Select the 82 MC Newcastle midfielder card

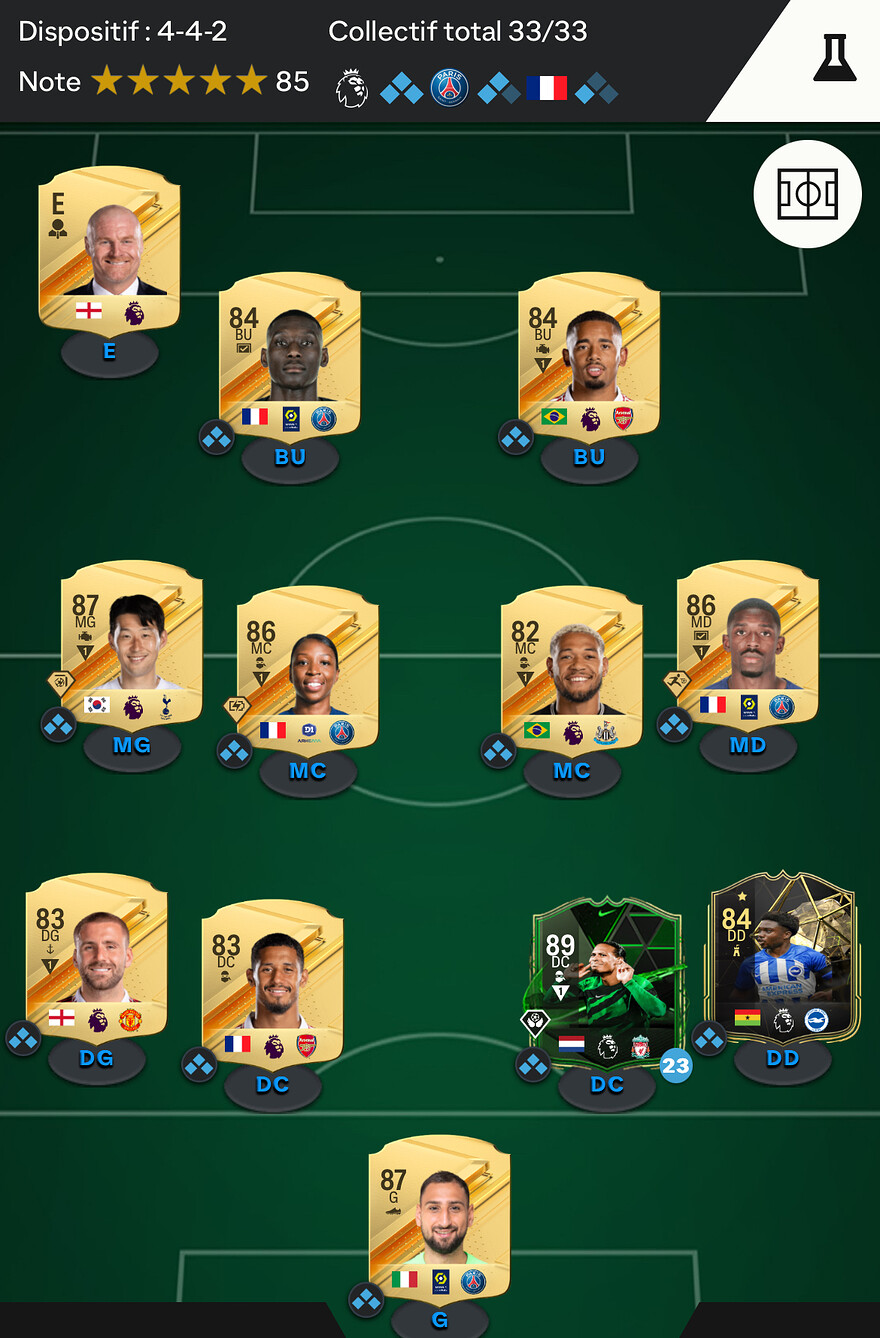point(571,668)
